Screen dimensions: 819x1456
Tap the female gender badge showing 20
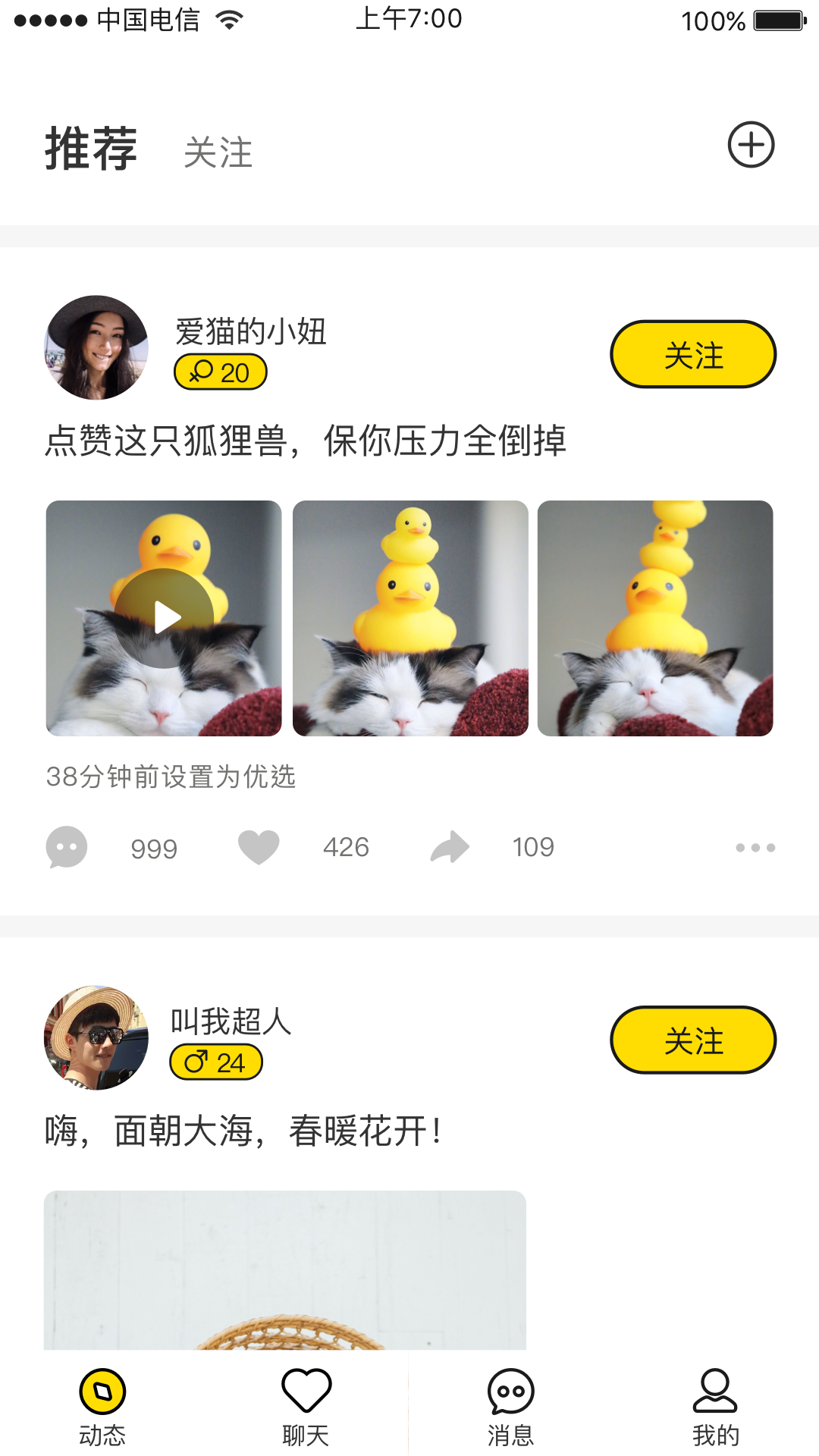219,372
